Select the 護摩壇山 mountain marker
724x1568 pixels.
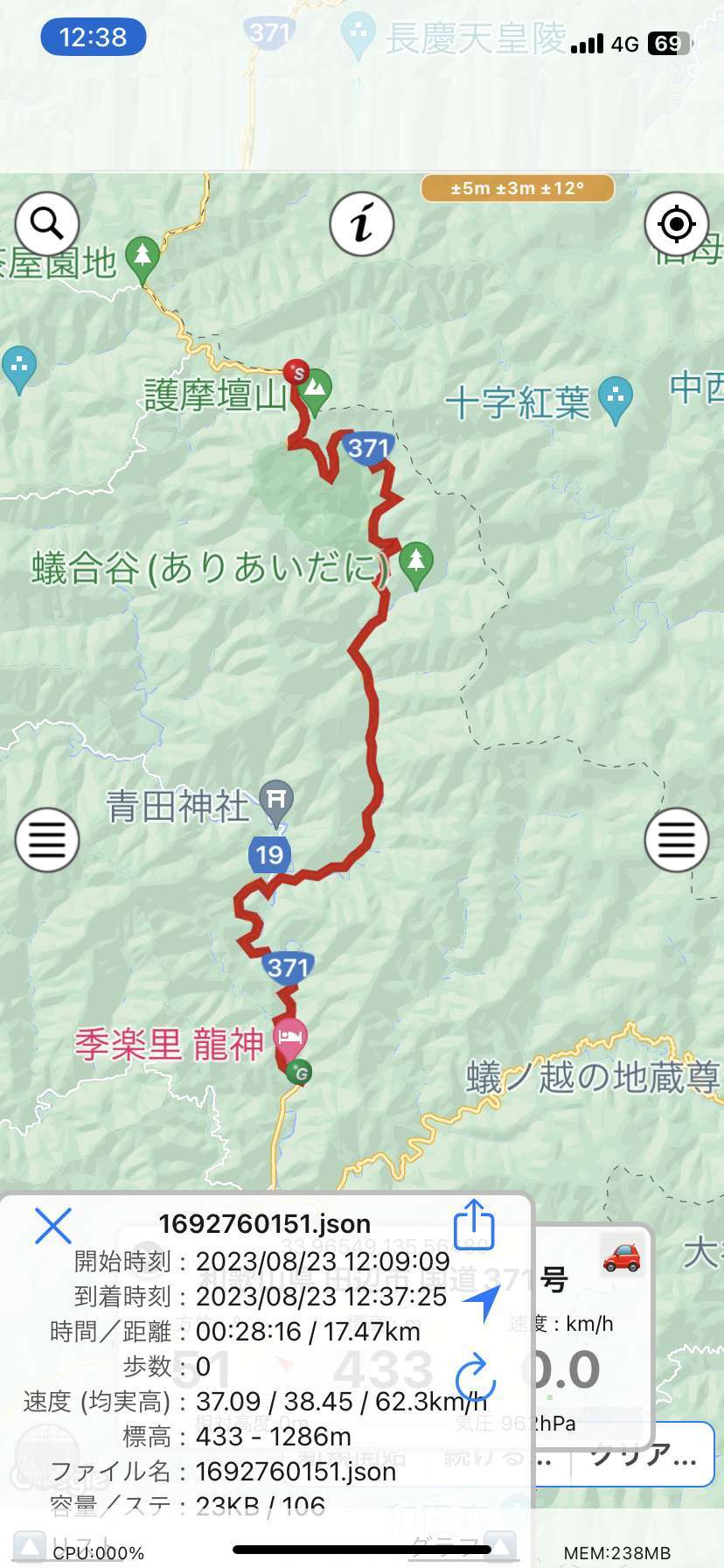[316, 389]
